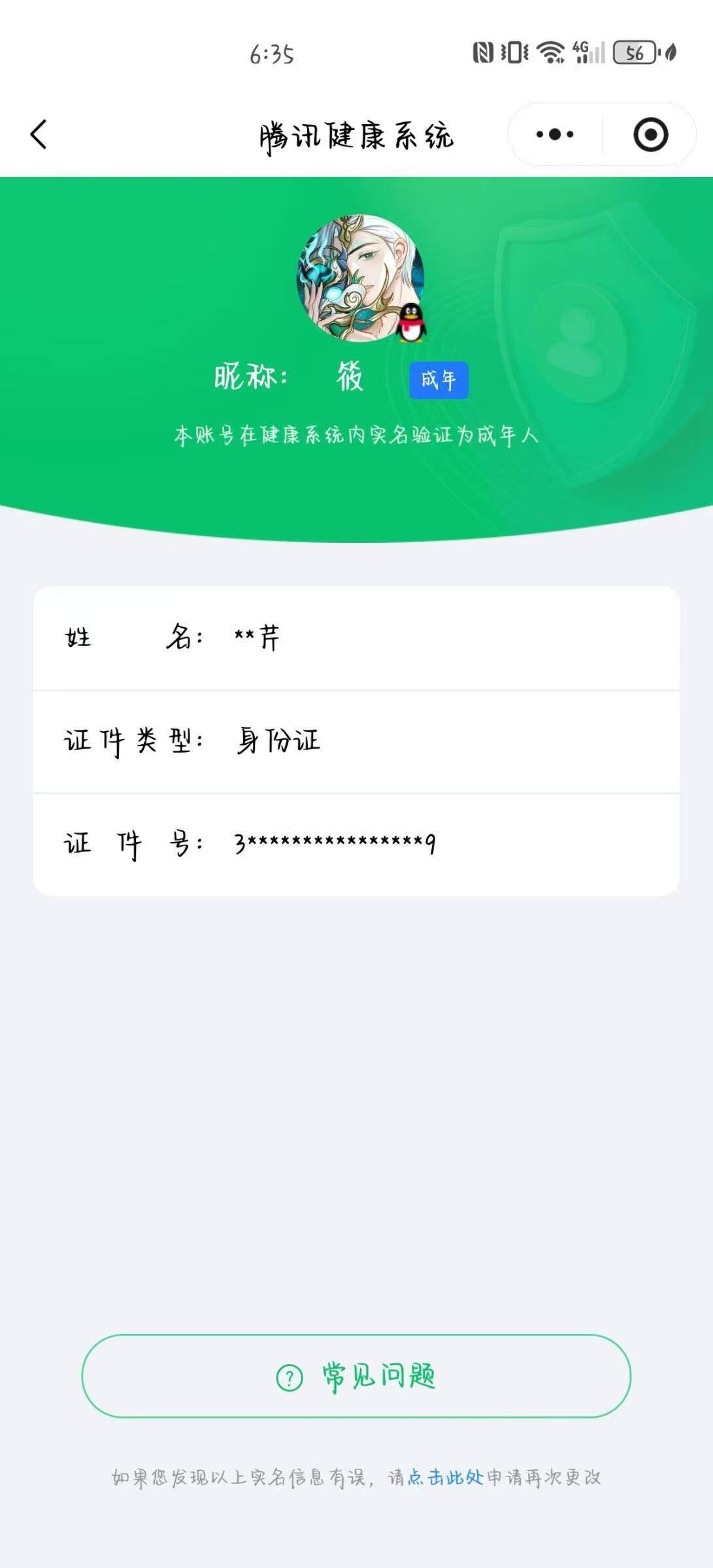Click the QQ penguin icon on avatar
The width and height of the screenshot is (713, 1568).
[x=412, y=325]
